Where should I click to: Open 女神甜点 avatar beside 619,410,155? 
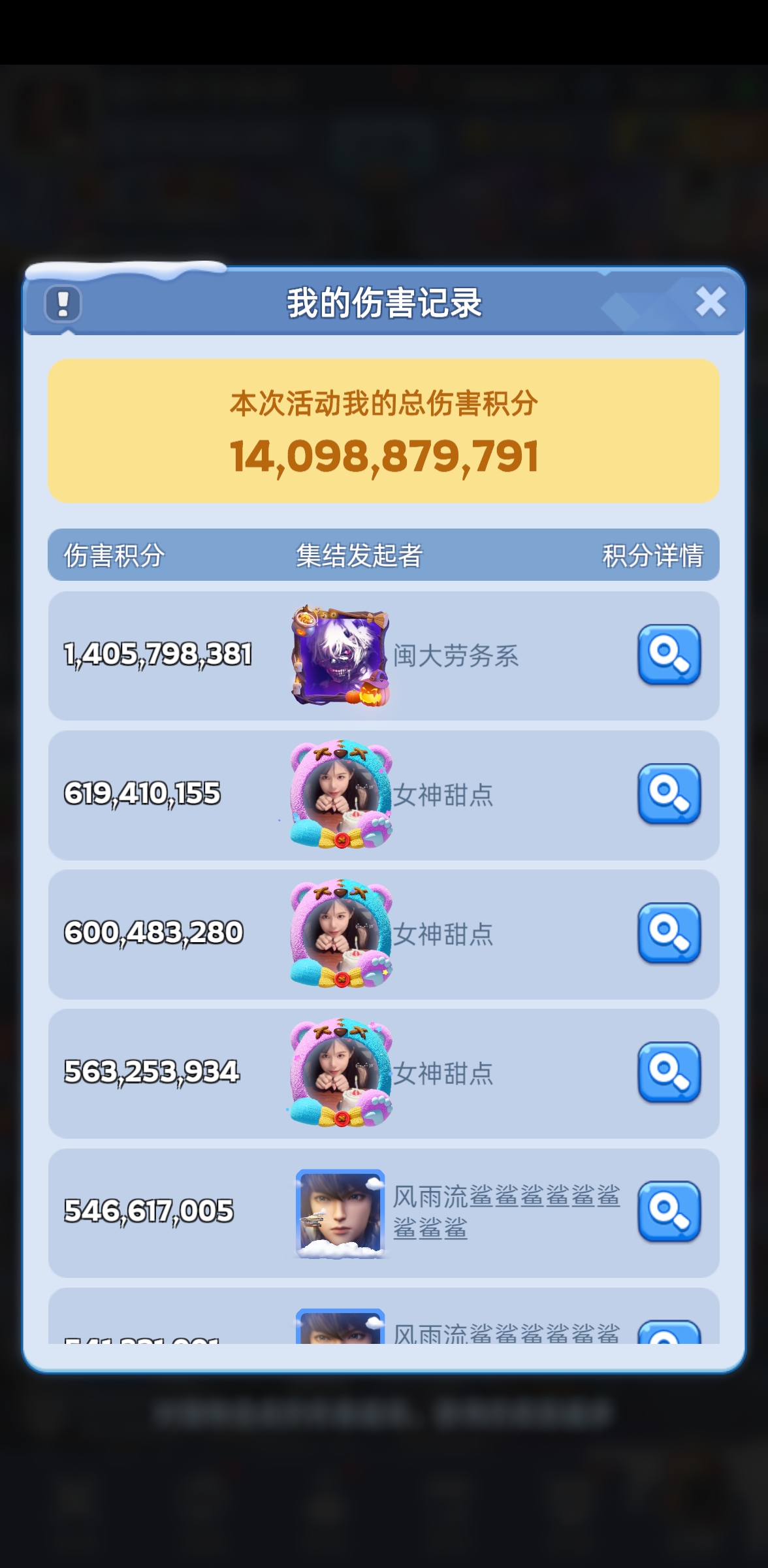pyautogui.click(x=340, y=794)
